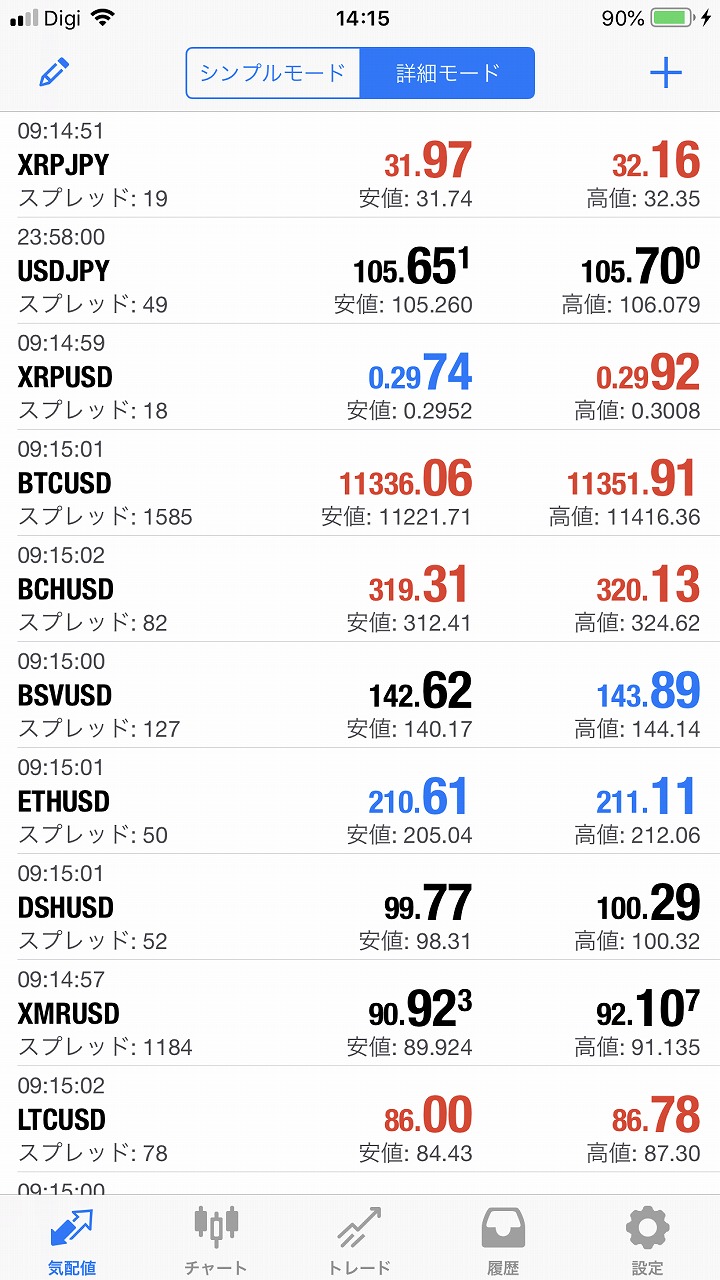Screen dimensions: 720x1280
Task: Open the XRPJPY quote row
Action: pyautogui.click(x=360, y=165)
